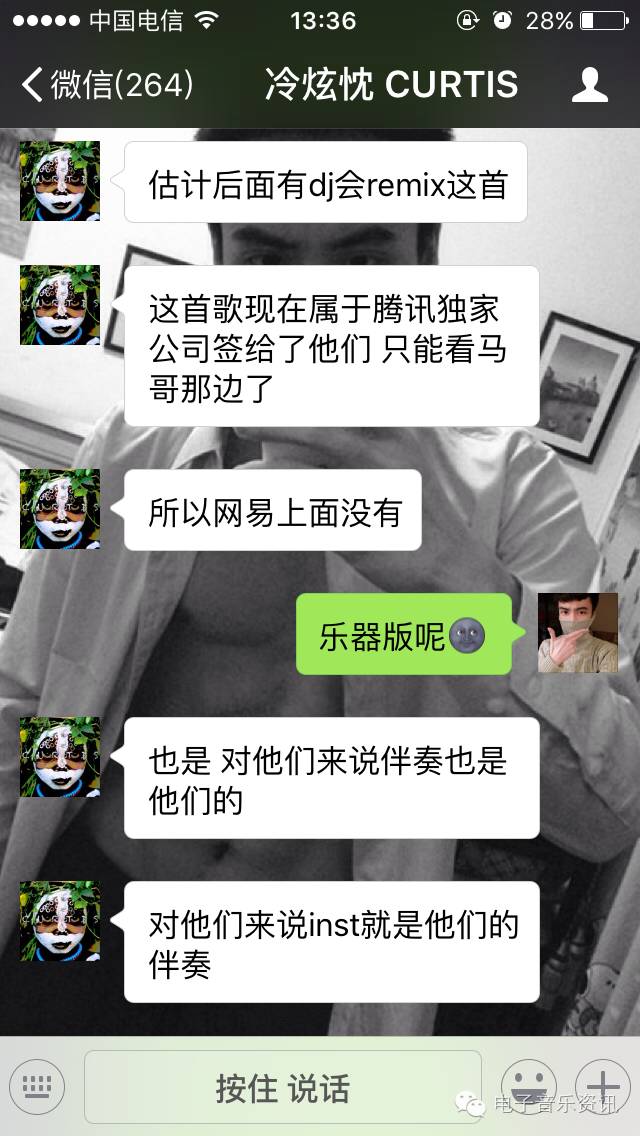This screenshot has width=640, height=1136.
Task: Open the contact profile icon
Action: (589, 85)
